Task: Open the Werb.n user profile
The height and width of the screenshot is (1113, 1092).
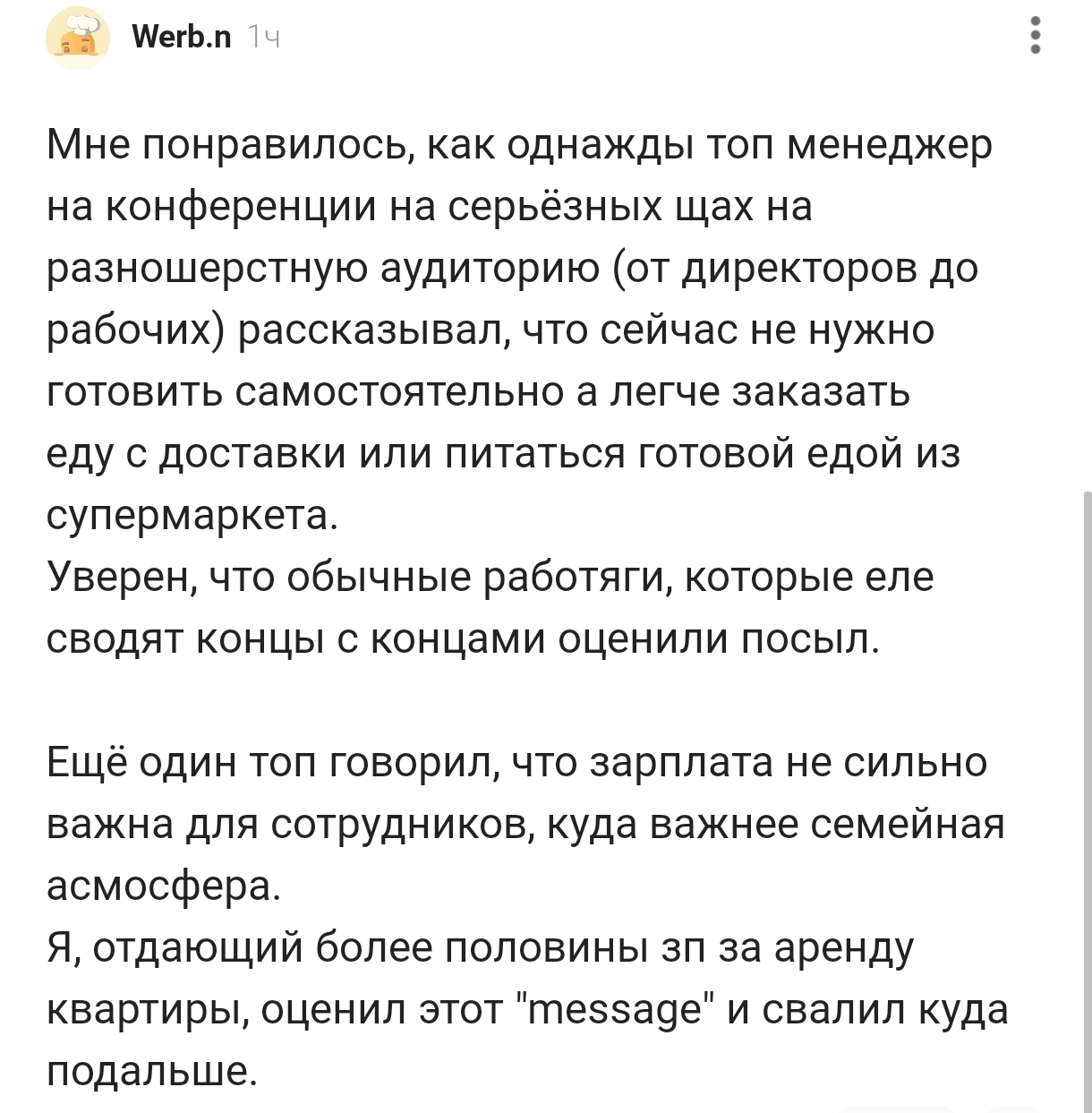Action: coord(181,37)
